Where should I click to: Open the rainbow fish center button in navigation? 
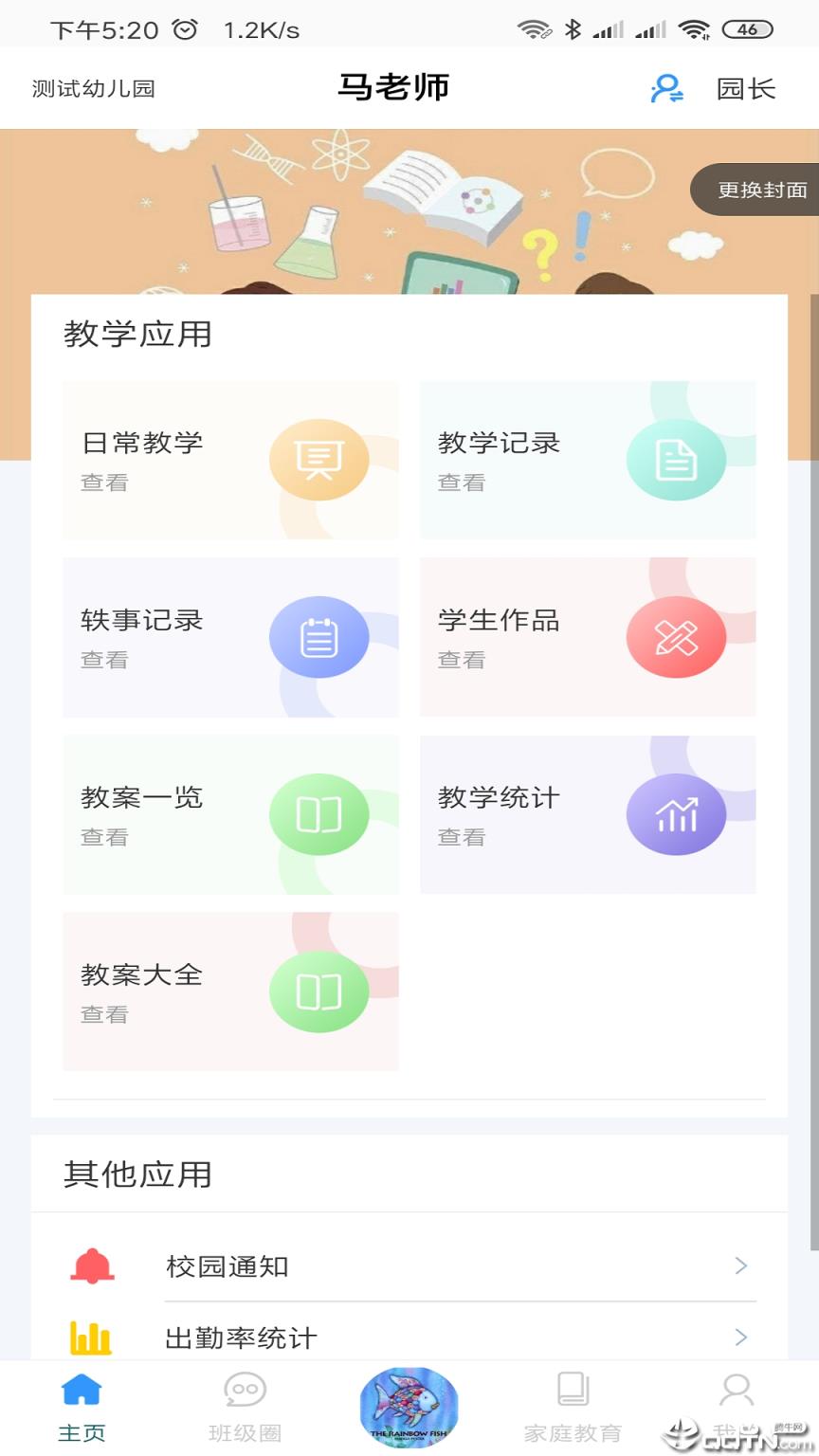coord(409,1407)
